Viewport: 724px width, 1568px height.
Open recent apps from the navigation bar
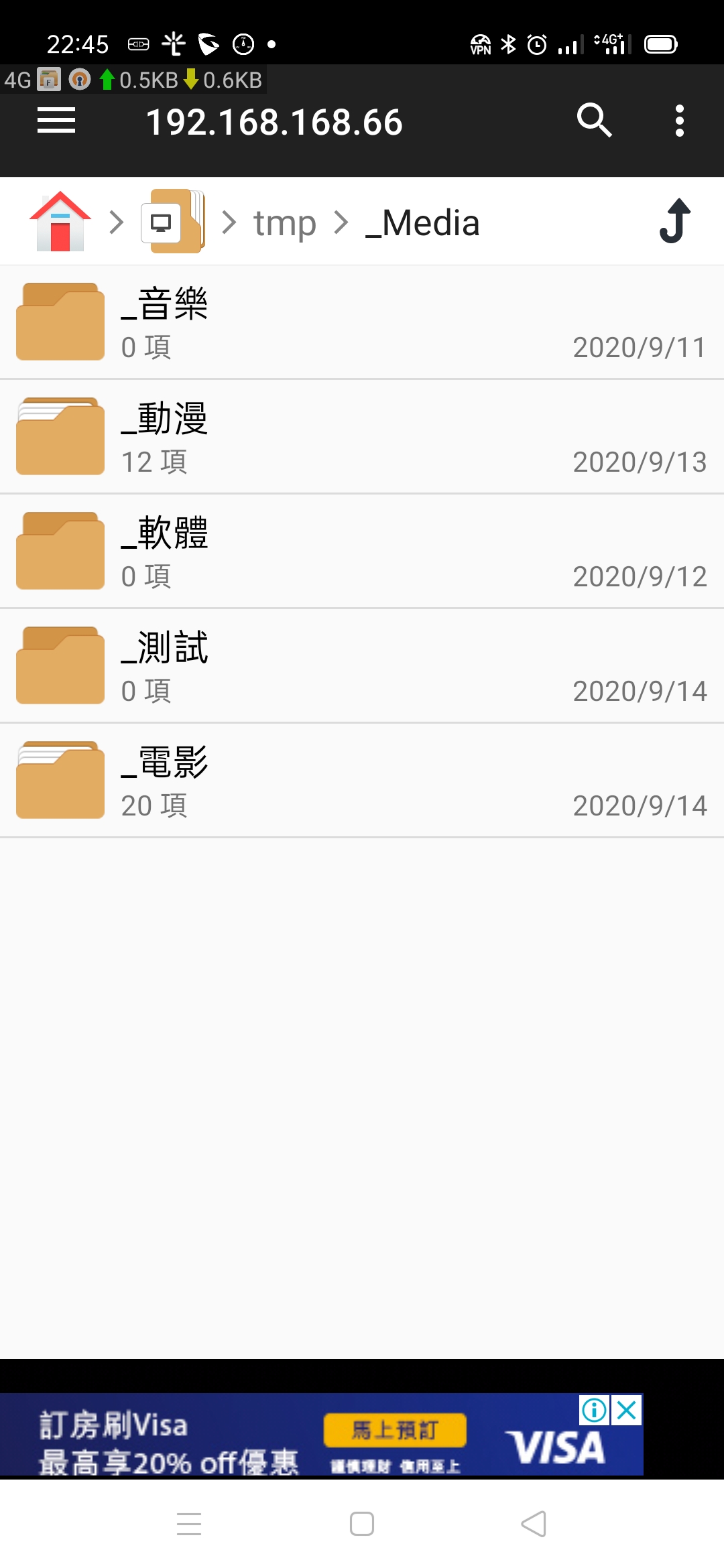coord(189,1524)
